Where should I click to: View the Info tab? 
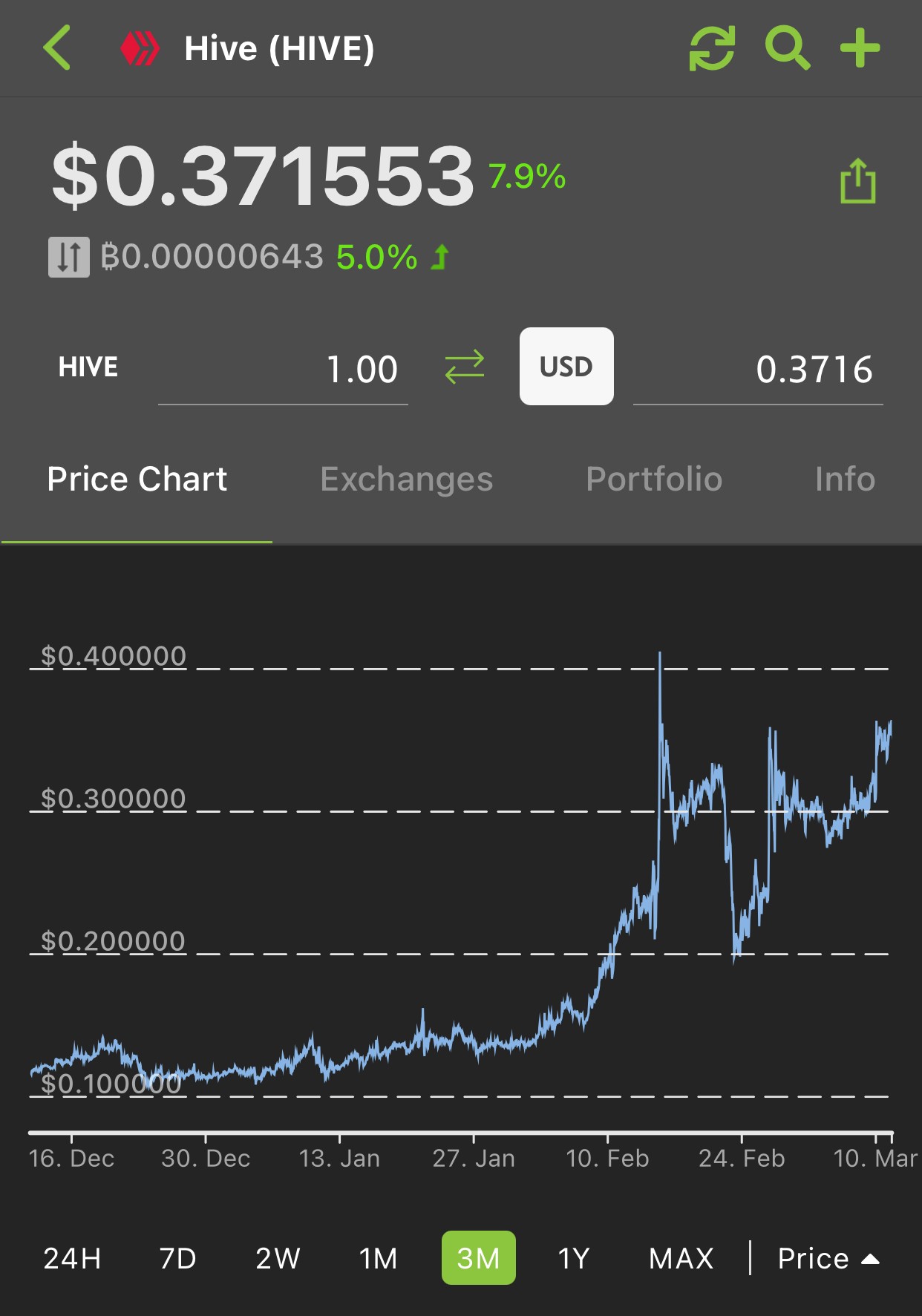845,479
